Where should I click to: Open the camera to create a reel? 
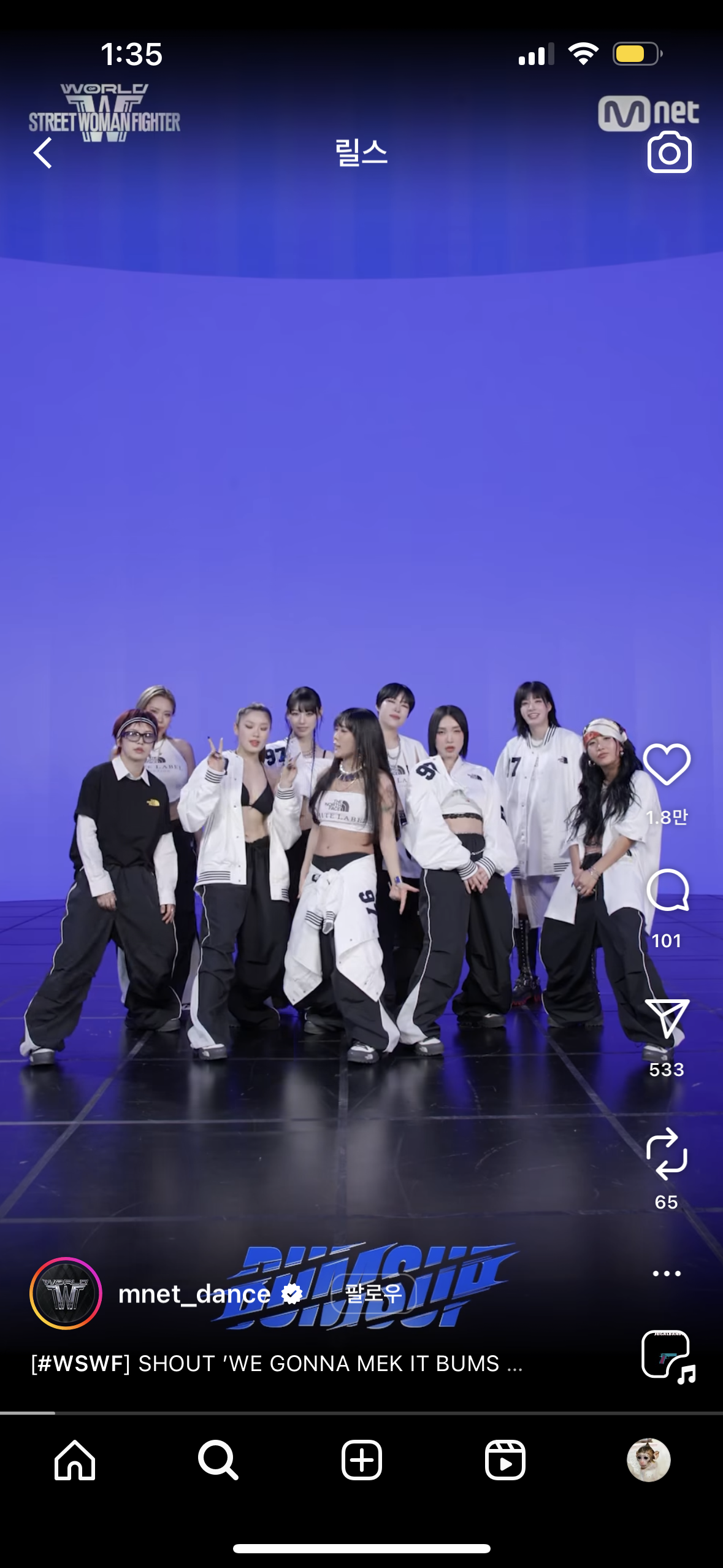[x=669, y=153]
